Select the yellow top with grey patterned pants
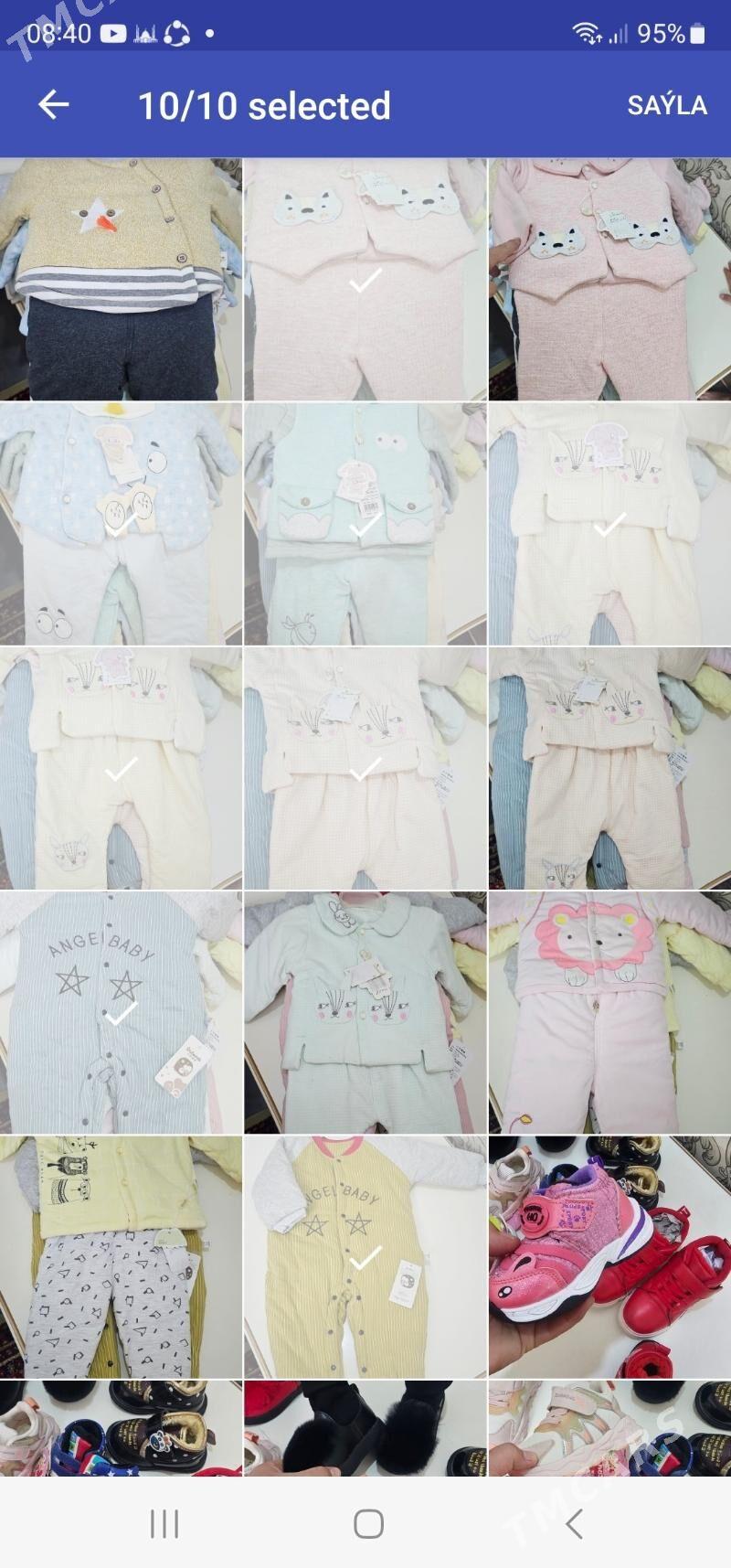 [x=121, y=1257]
